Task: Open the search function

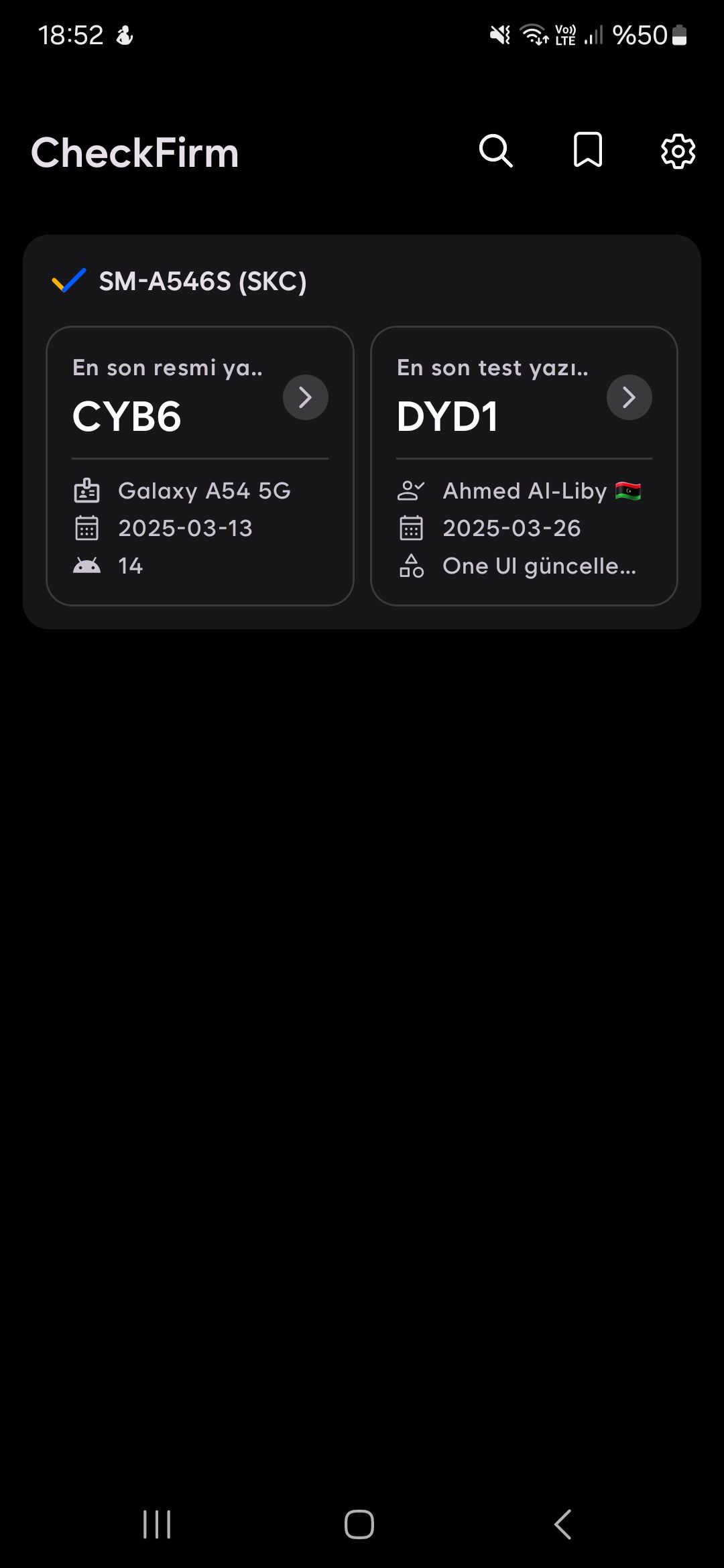Action: (x=495, y=151)
